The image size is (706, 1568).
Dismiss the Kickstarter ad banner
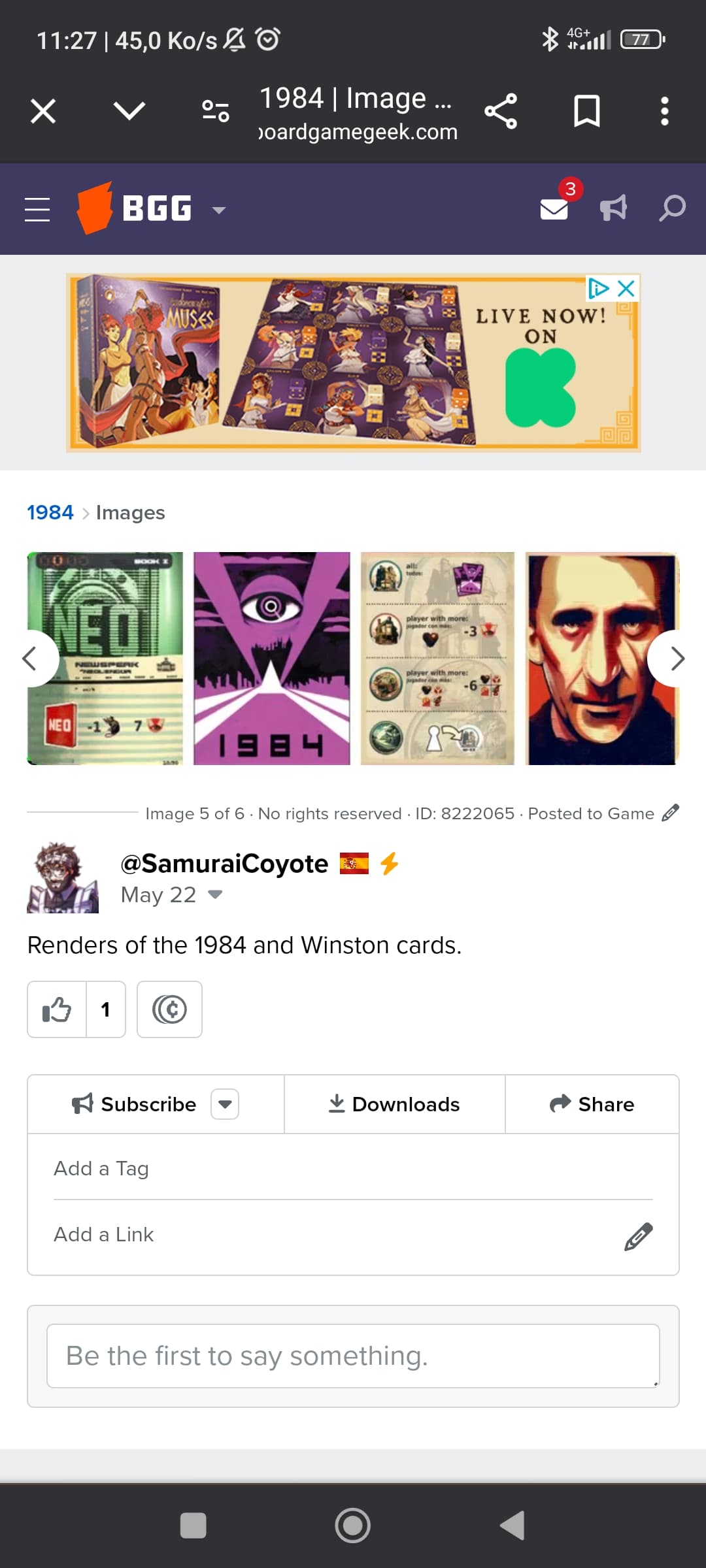[x=626, y=288]
